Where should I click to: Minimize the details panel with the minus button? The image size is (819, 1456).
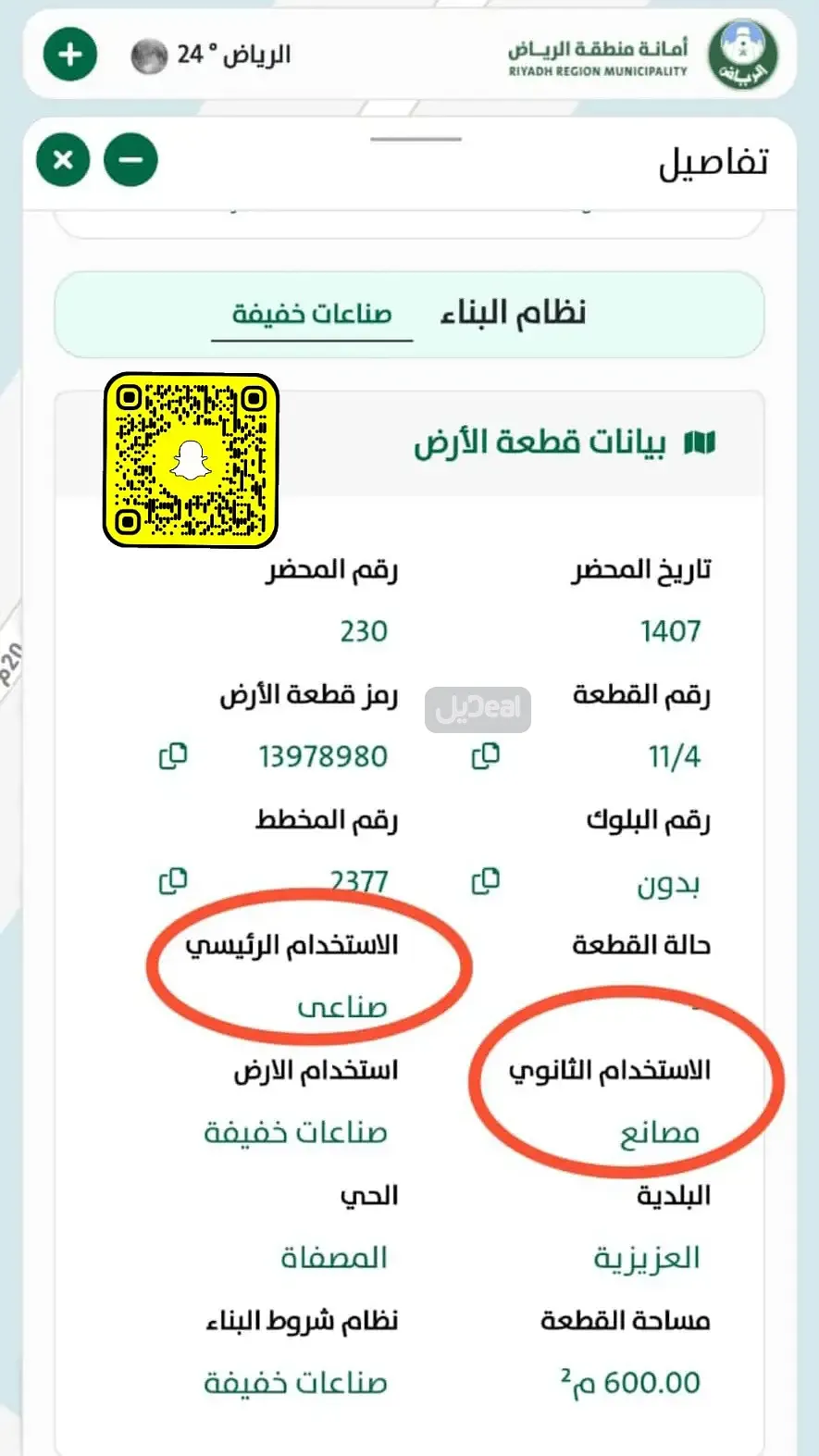130,160
